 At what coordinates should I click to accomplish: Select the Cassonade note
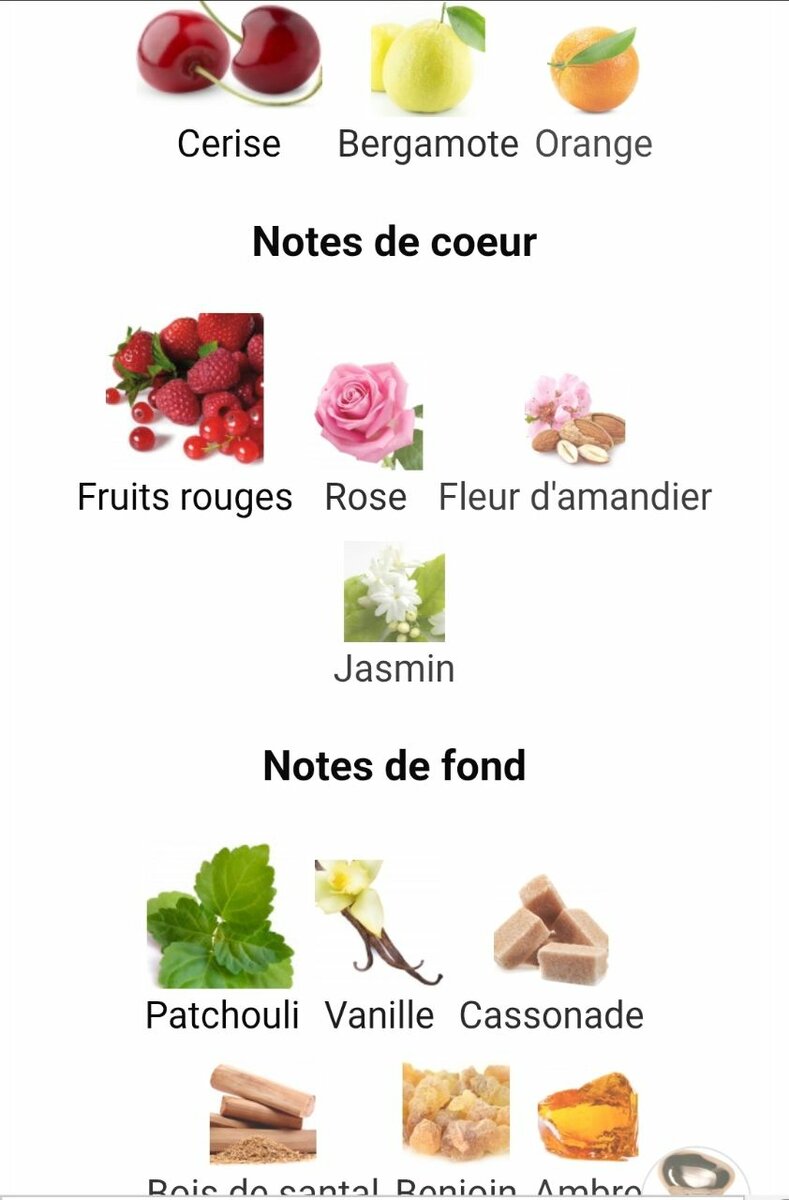click(x=551, y=952)
